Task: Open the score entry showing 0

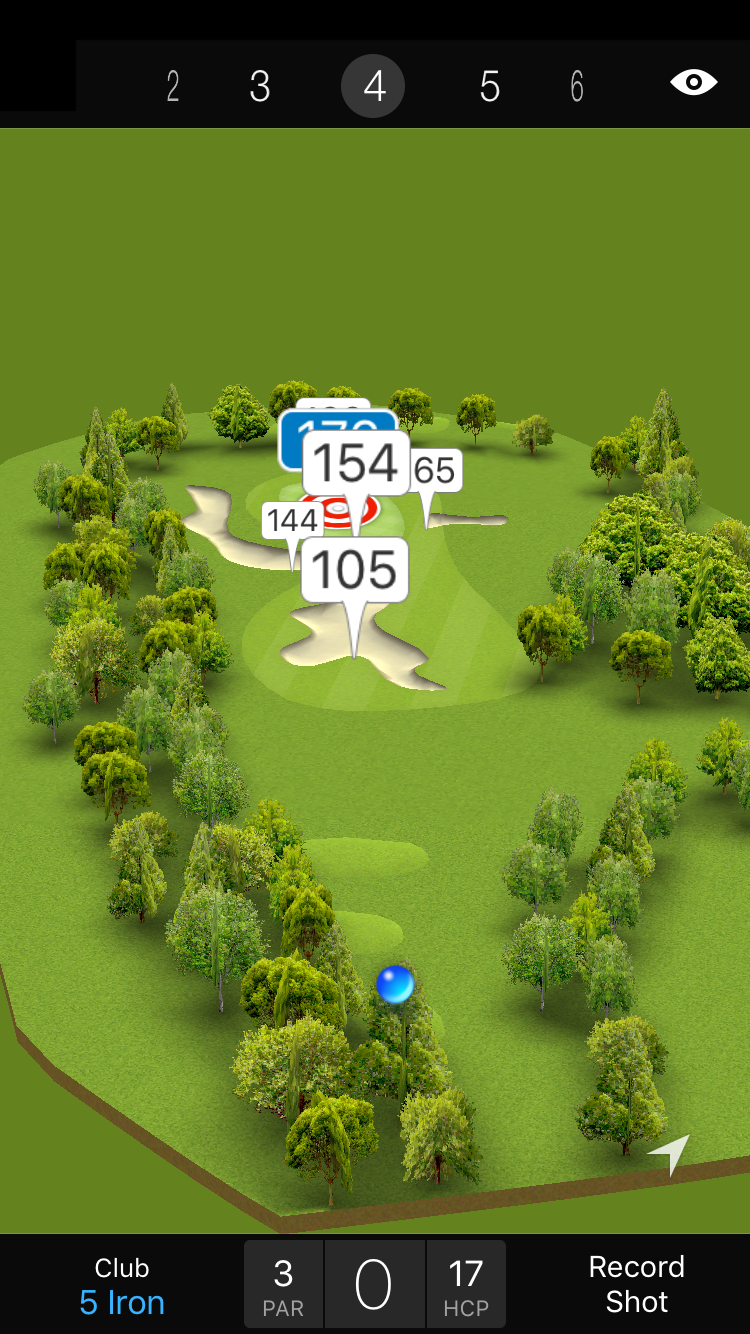Action: coord(374,1285)
